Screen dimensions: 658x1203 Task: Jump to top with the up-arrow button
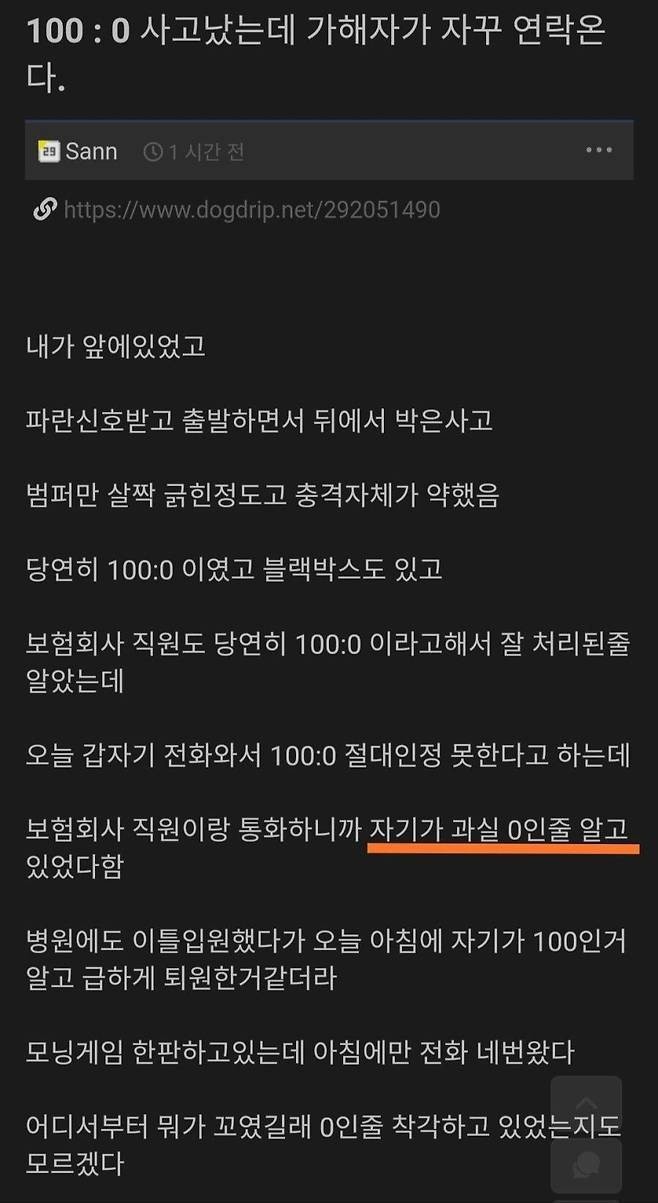click(x=585, y=1105)
